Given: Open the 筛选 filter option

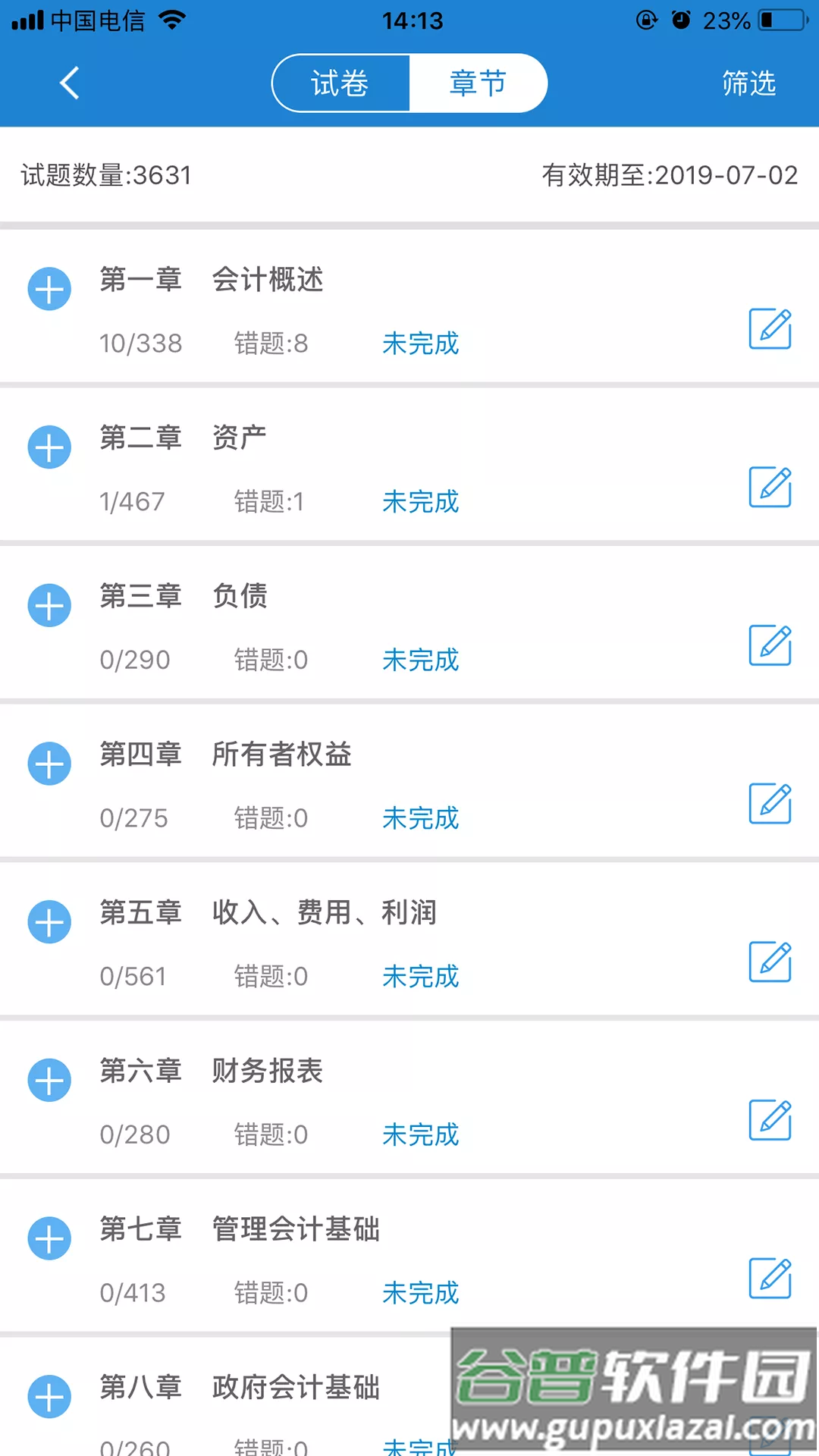Looking at the screenshot, I should 748,83.
